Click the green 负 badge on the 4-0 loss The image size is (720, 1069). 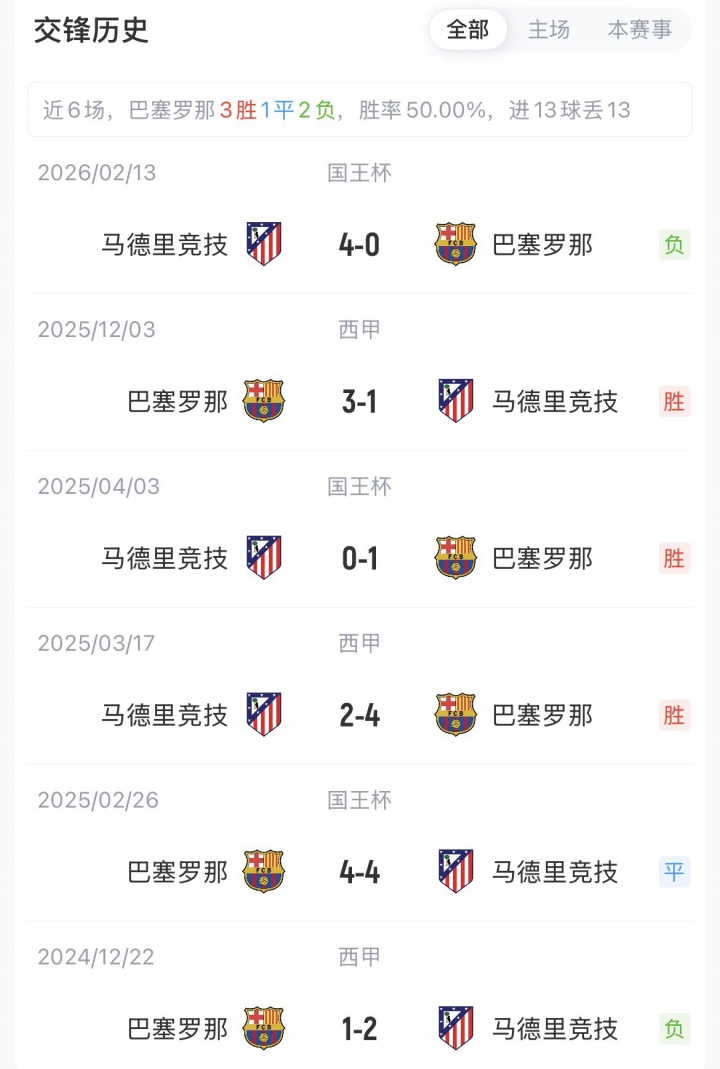coord(674,243)
